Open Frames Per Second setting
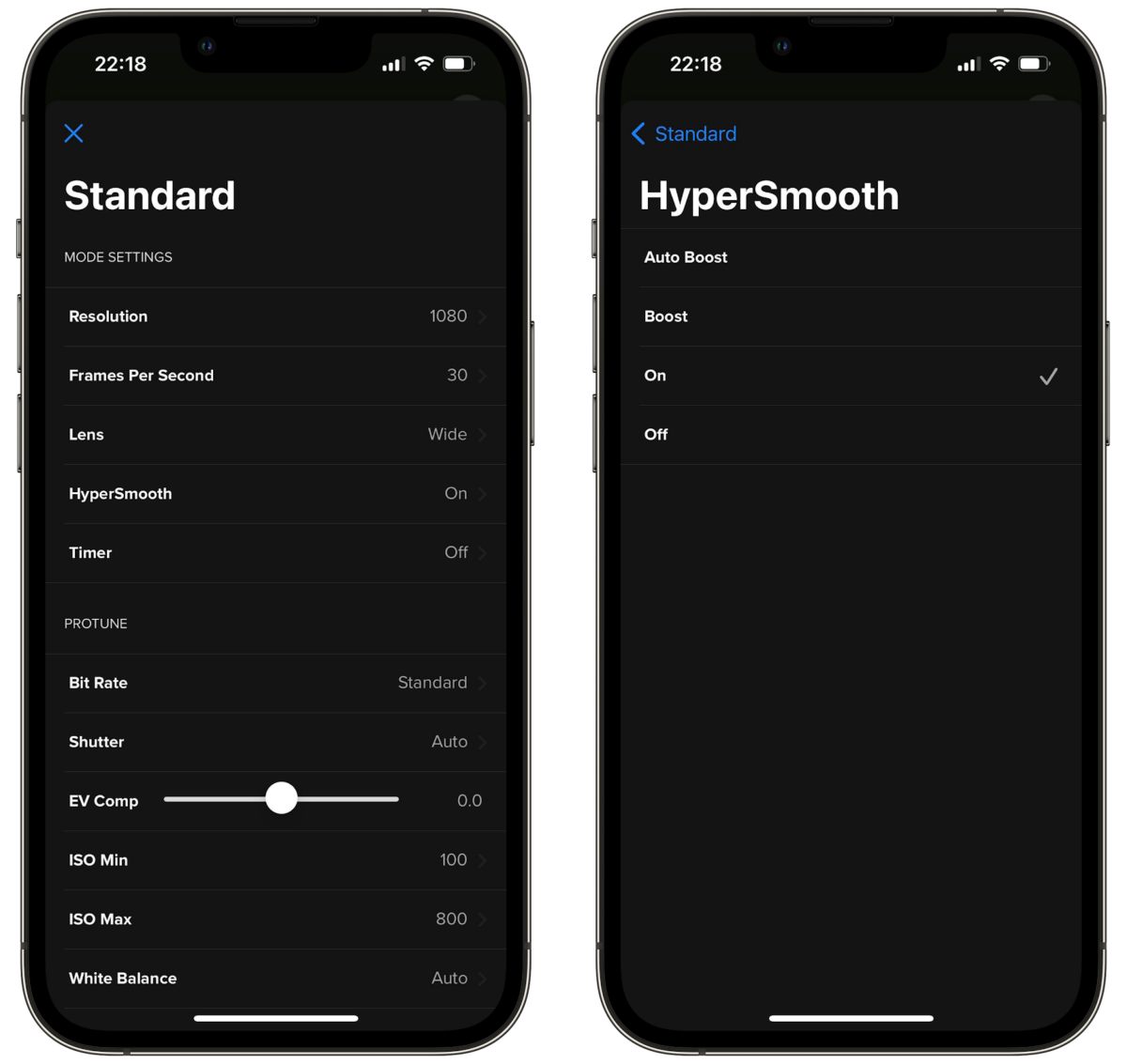Image resolution: width=1127 pixels, height=1064 pixels. (276, 376)
